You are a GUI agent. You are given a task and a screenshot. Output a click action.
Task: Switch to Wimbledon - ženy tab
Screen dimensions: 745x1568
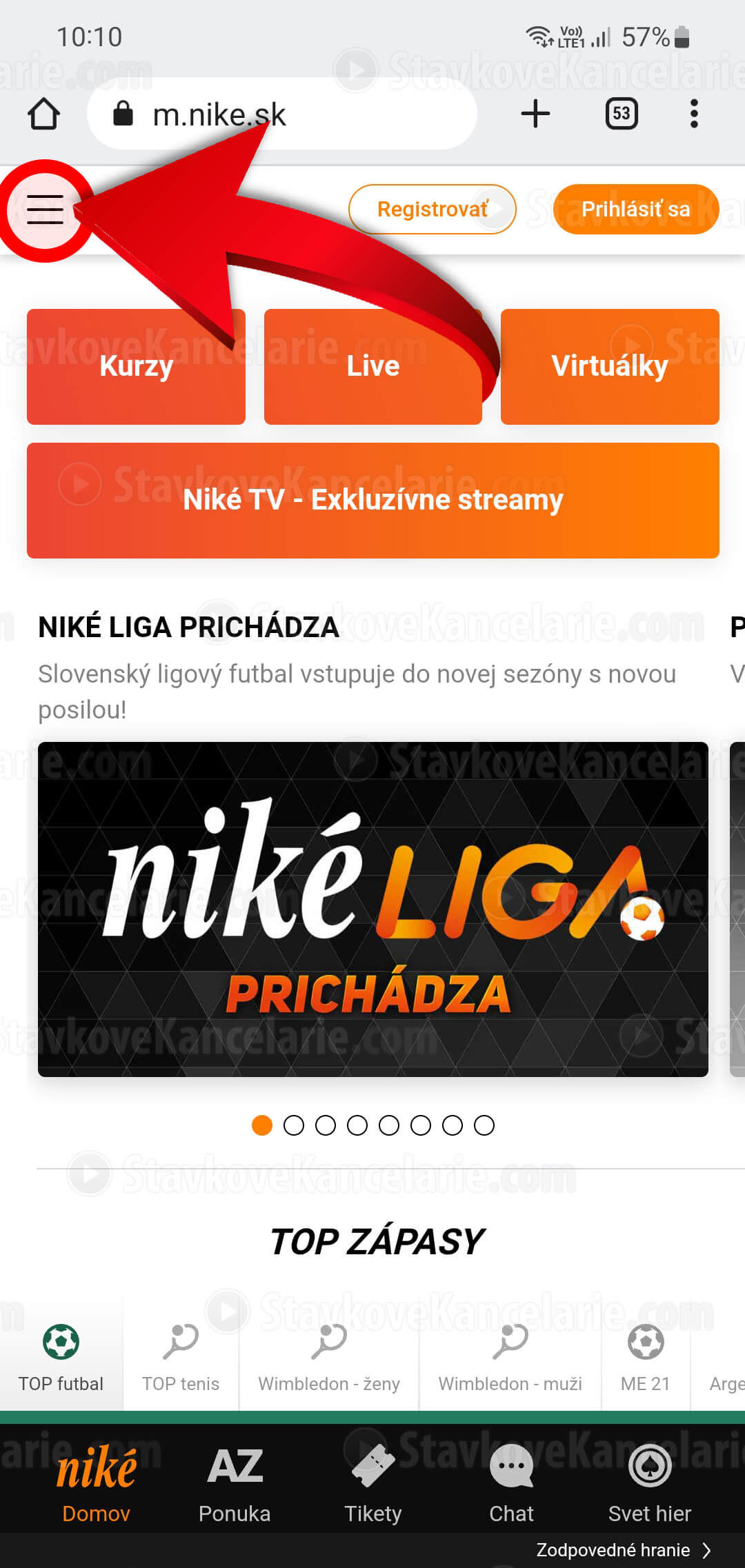click(x=329, y=1354)
